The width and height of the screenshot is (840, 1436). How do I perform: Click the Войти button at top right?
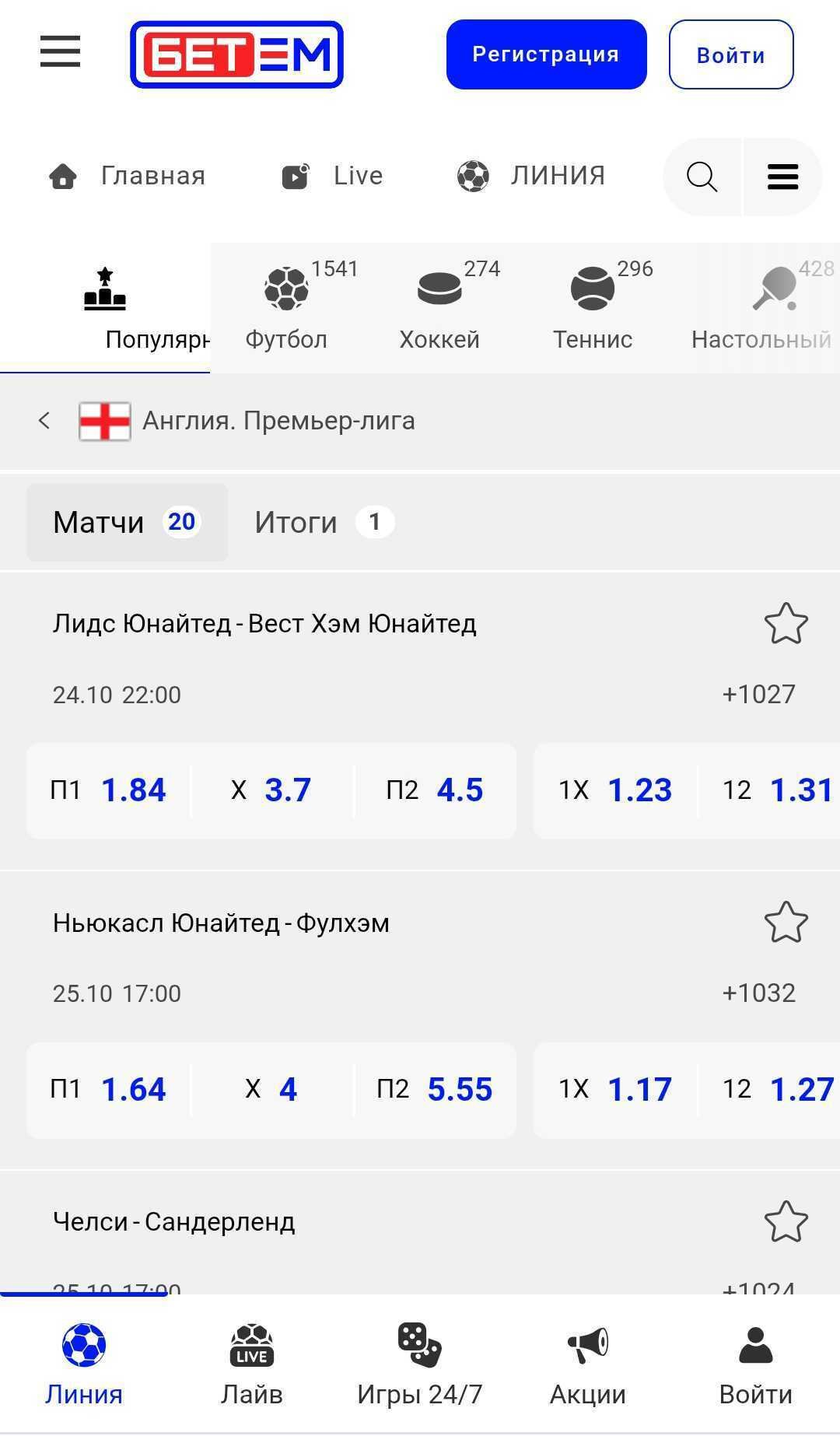[x=730, y=54]
